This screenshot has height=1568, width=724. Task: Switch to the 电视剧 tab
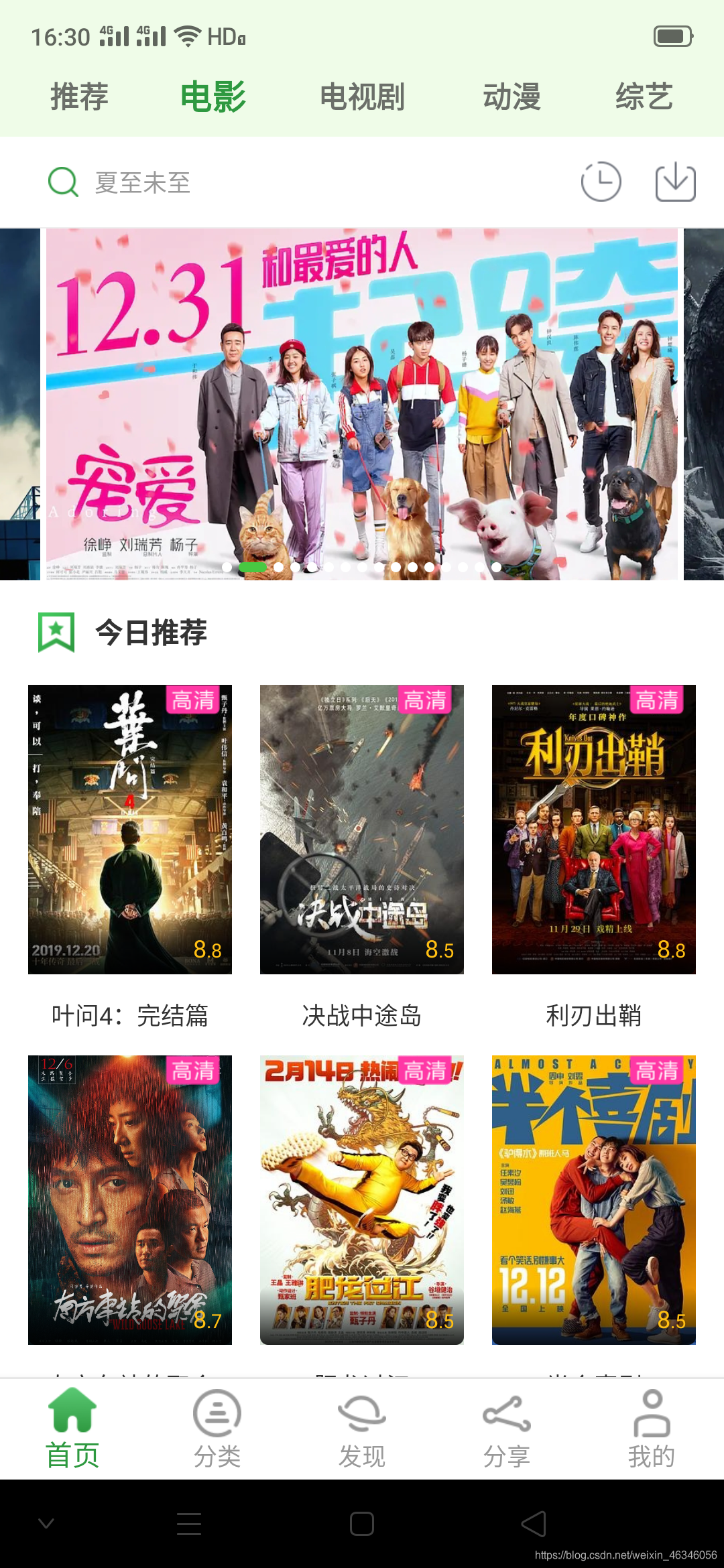(x=361, y=96)
